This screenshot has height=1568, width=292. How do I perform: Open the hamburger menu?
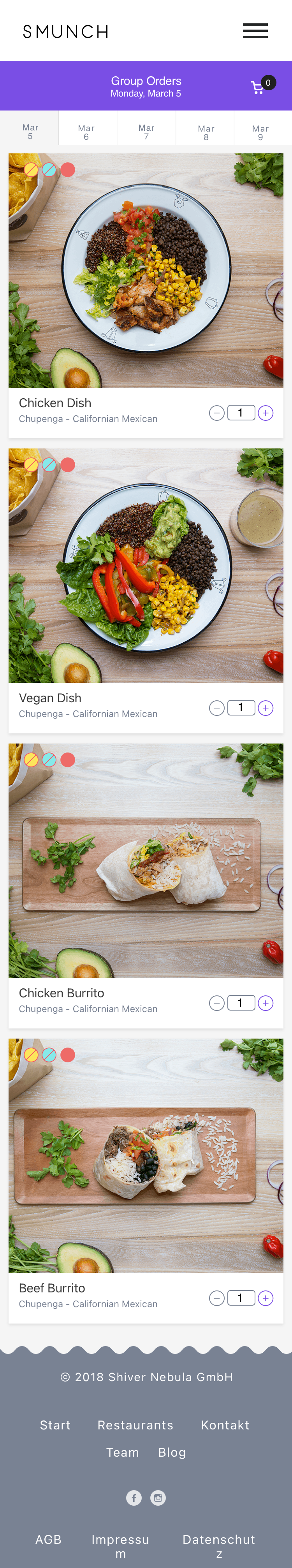point(255,31)
